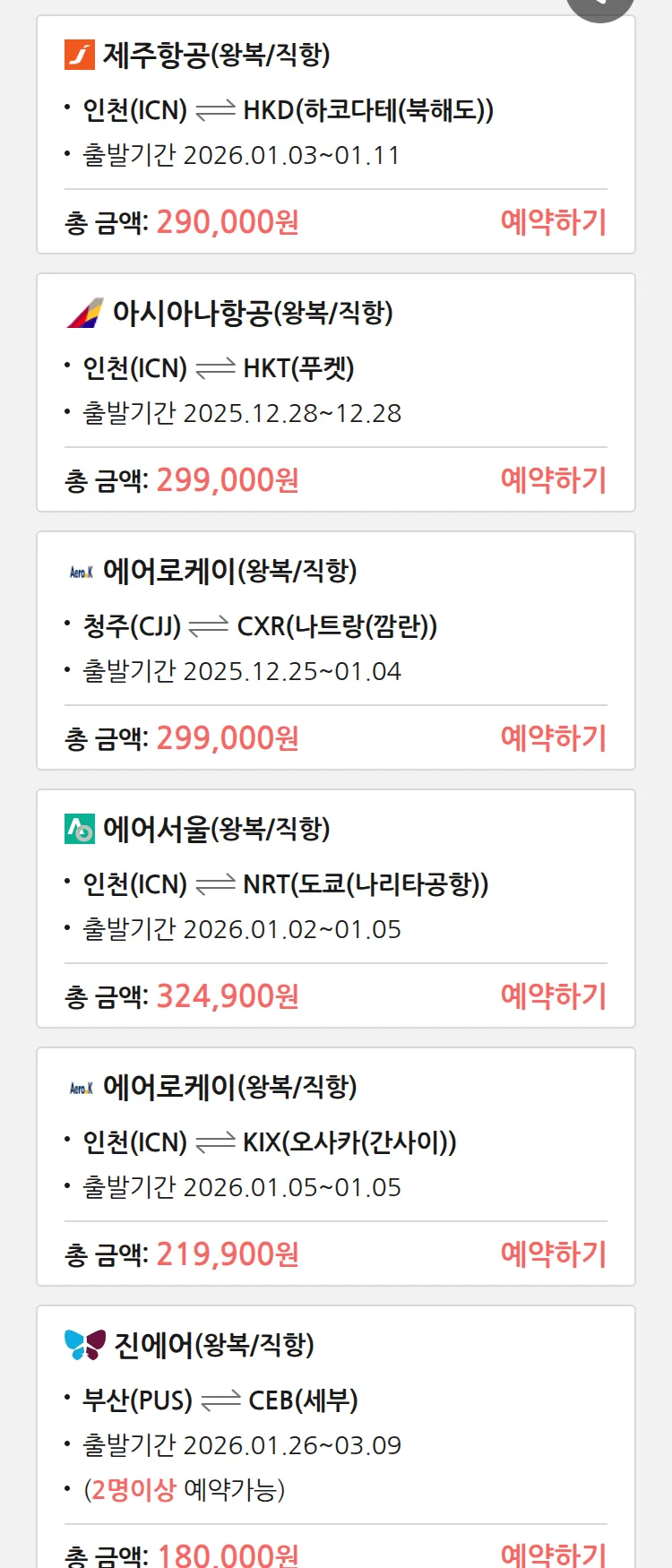Click 예약하기 on the Aero K Osaka deal

[x=554, y=1254]
